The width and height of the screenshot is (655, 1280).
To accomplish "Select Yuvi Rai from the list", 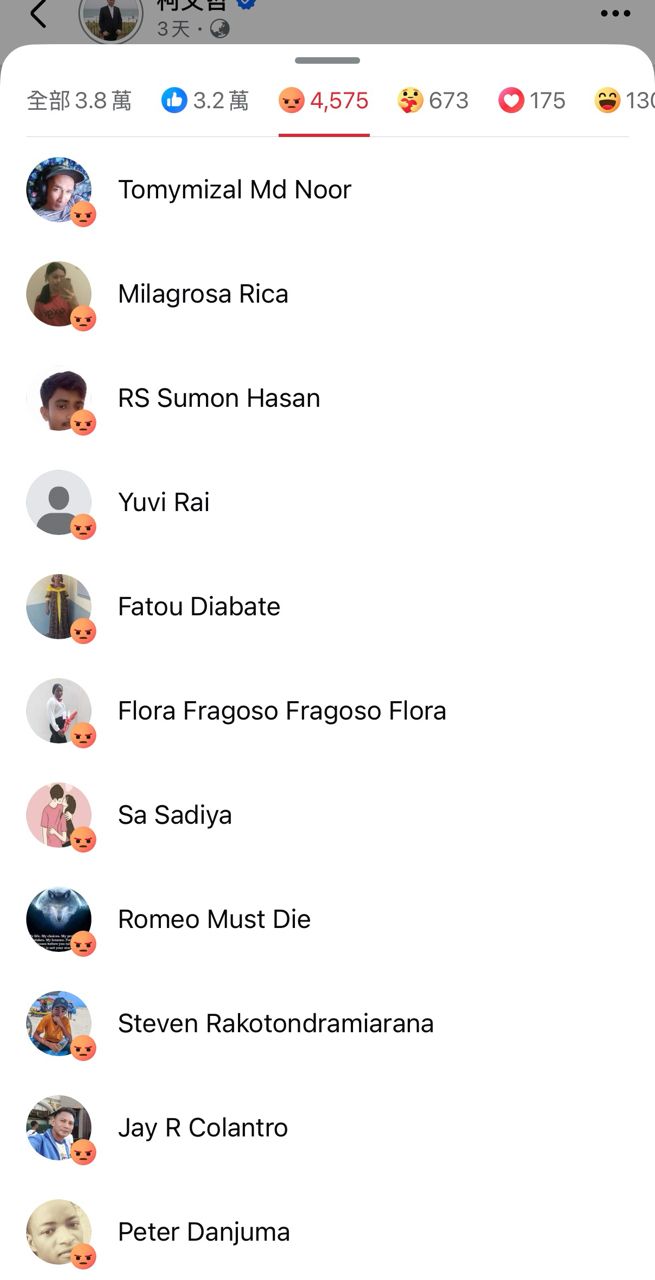I will pyautogui.click(x=164, y=502).
